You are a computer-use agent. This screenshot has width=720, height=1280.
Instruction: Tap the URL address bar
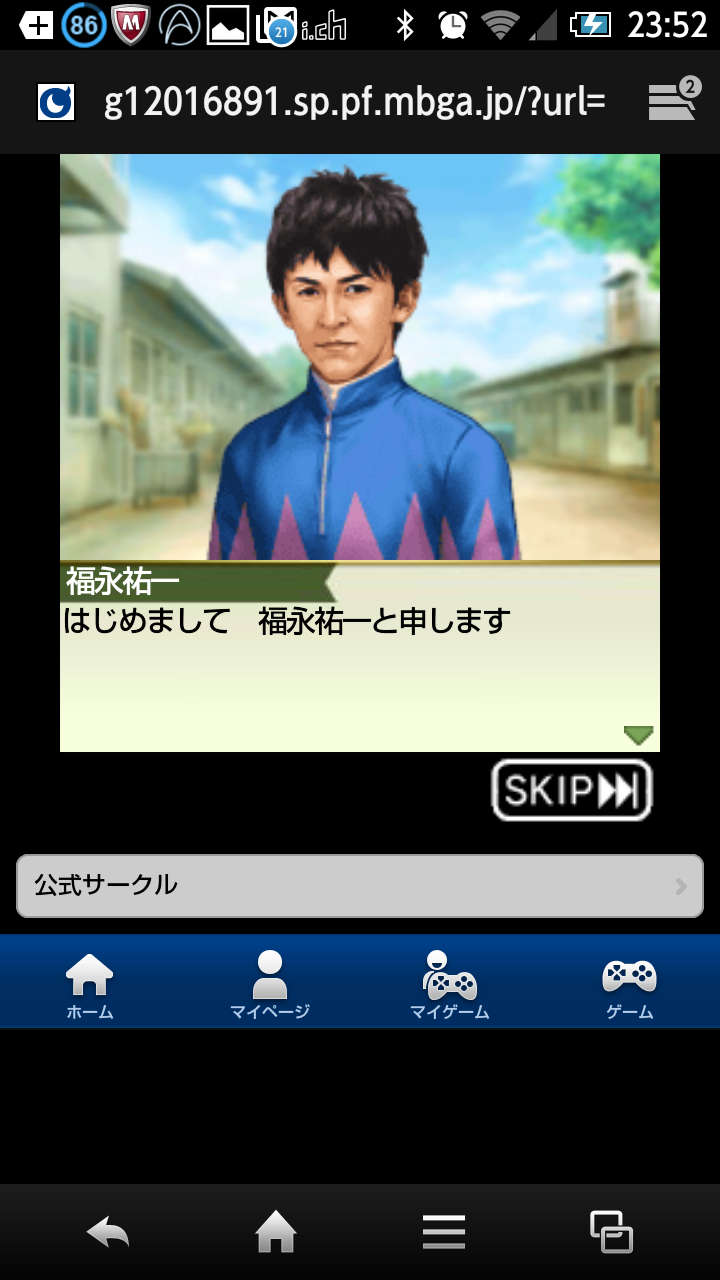point(354,102)
